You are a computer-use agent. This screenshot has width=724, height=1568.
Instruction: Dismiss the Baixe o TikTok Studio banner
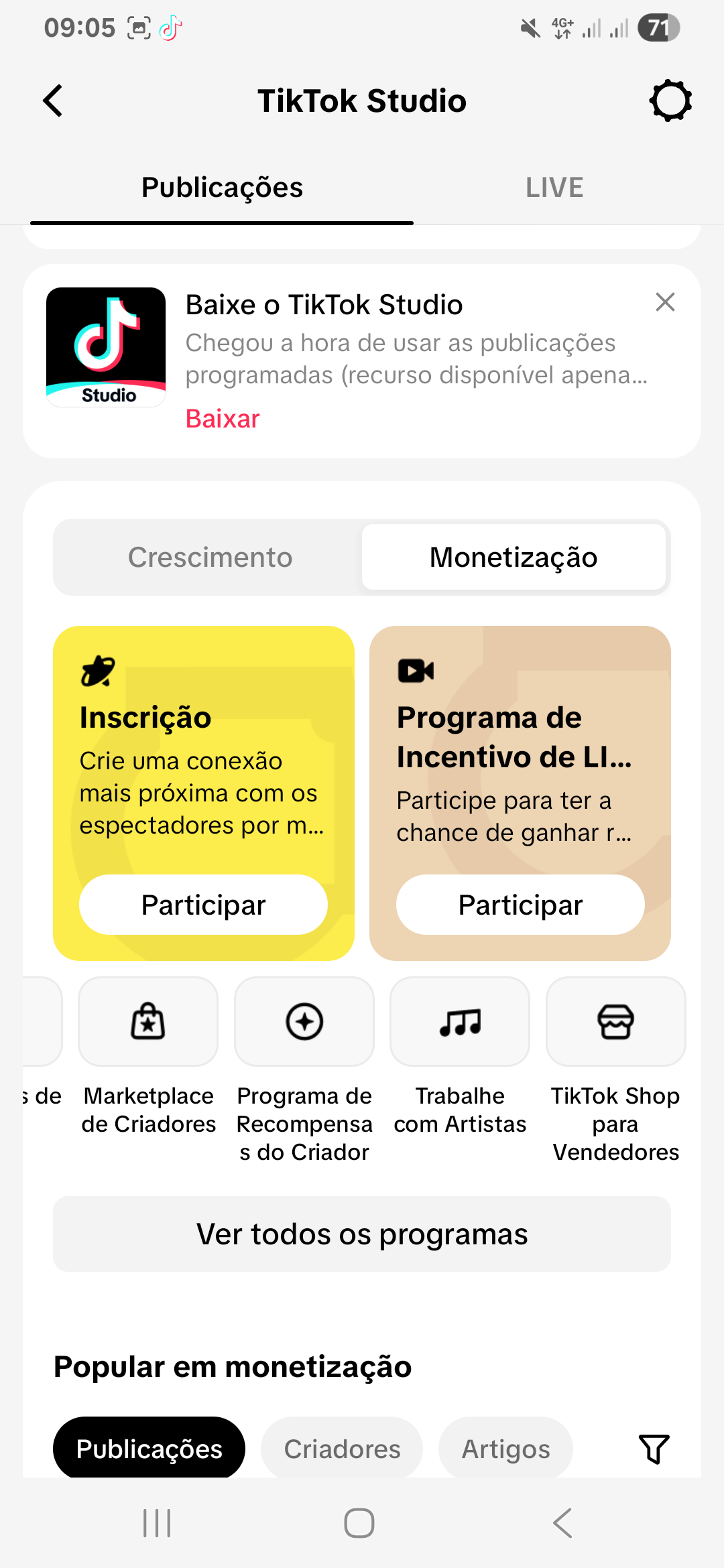[x=664, y=302]
